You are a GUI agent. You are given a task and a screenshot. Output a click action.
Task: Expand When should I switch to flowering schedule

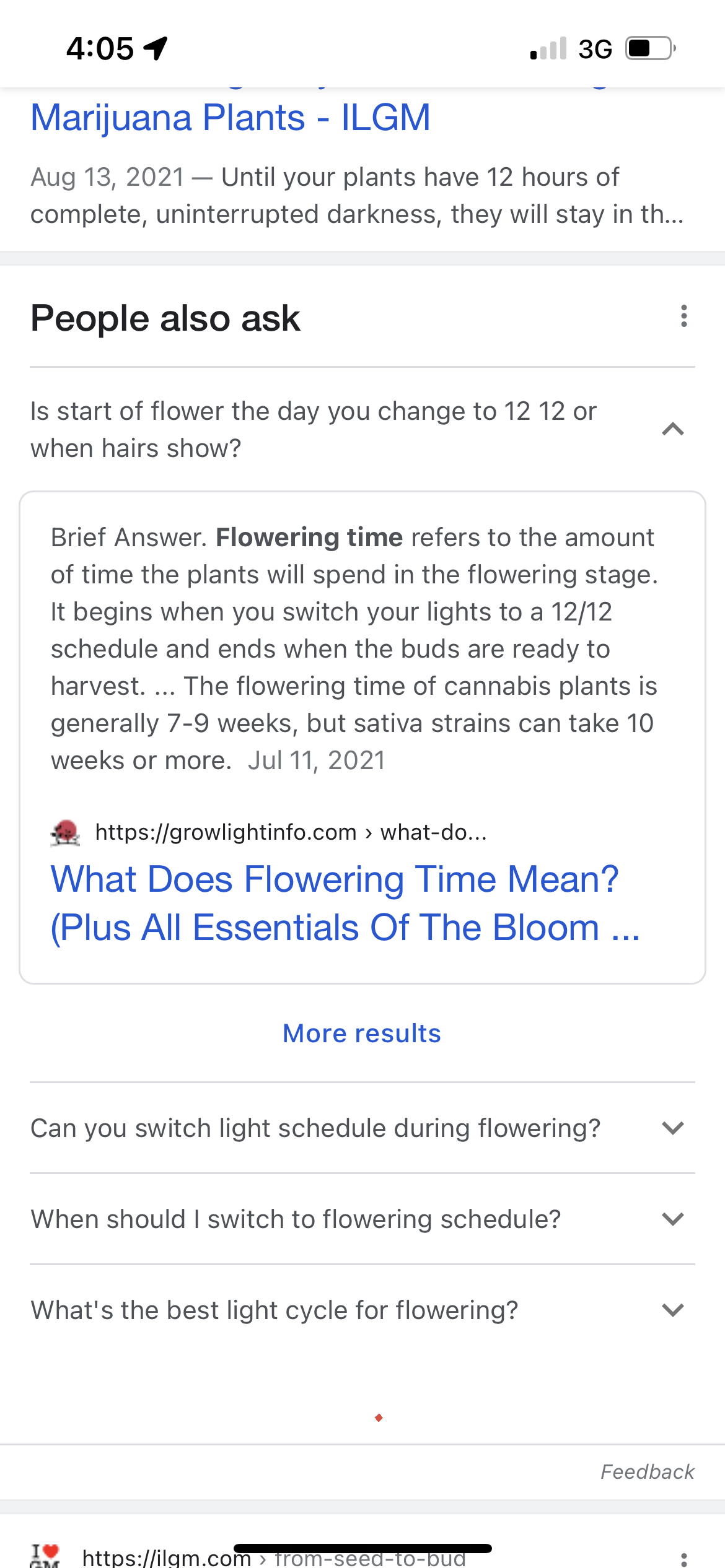pyautogui.click(x=362, y=1219)
